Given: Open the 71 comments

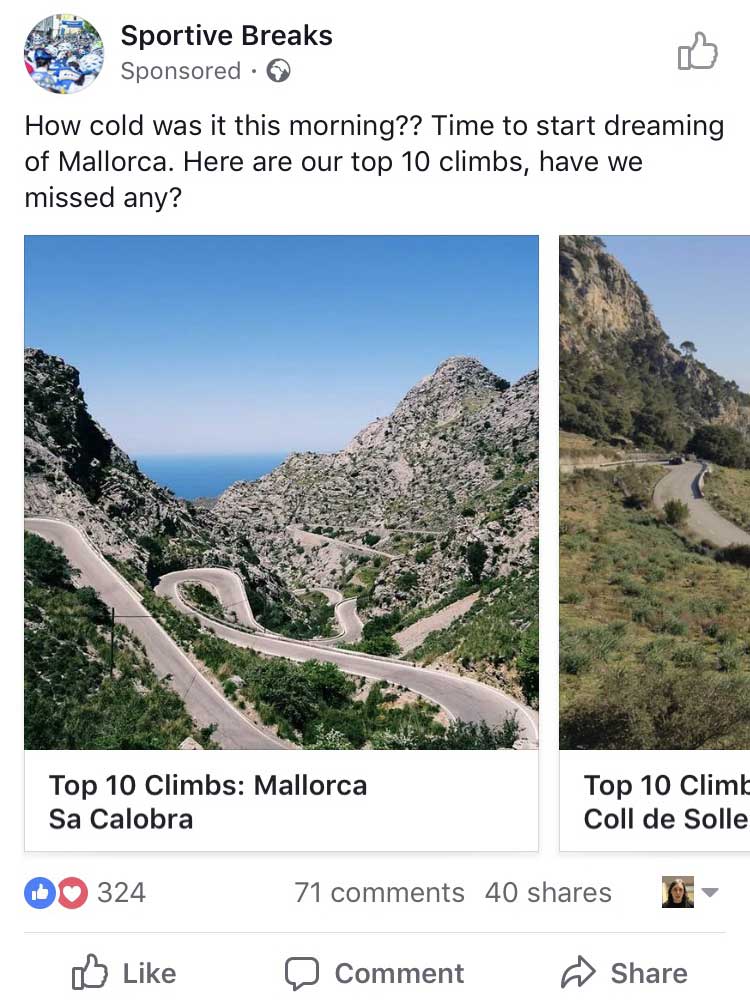Looking at the screenshot, I should [x=379, y=892].
